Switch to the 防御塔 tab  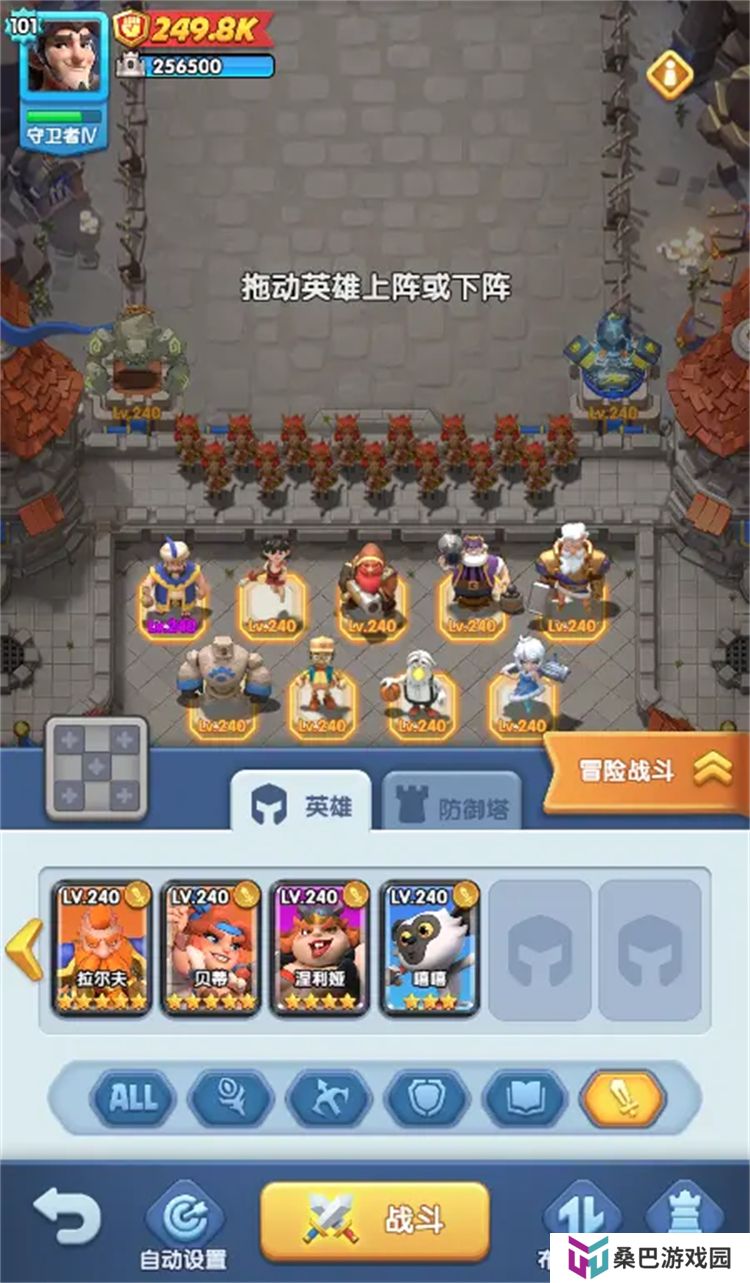(452, 807)
